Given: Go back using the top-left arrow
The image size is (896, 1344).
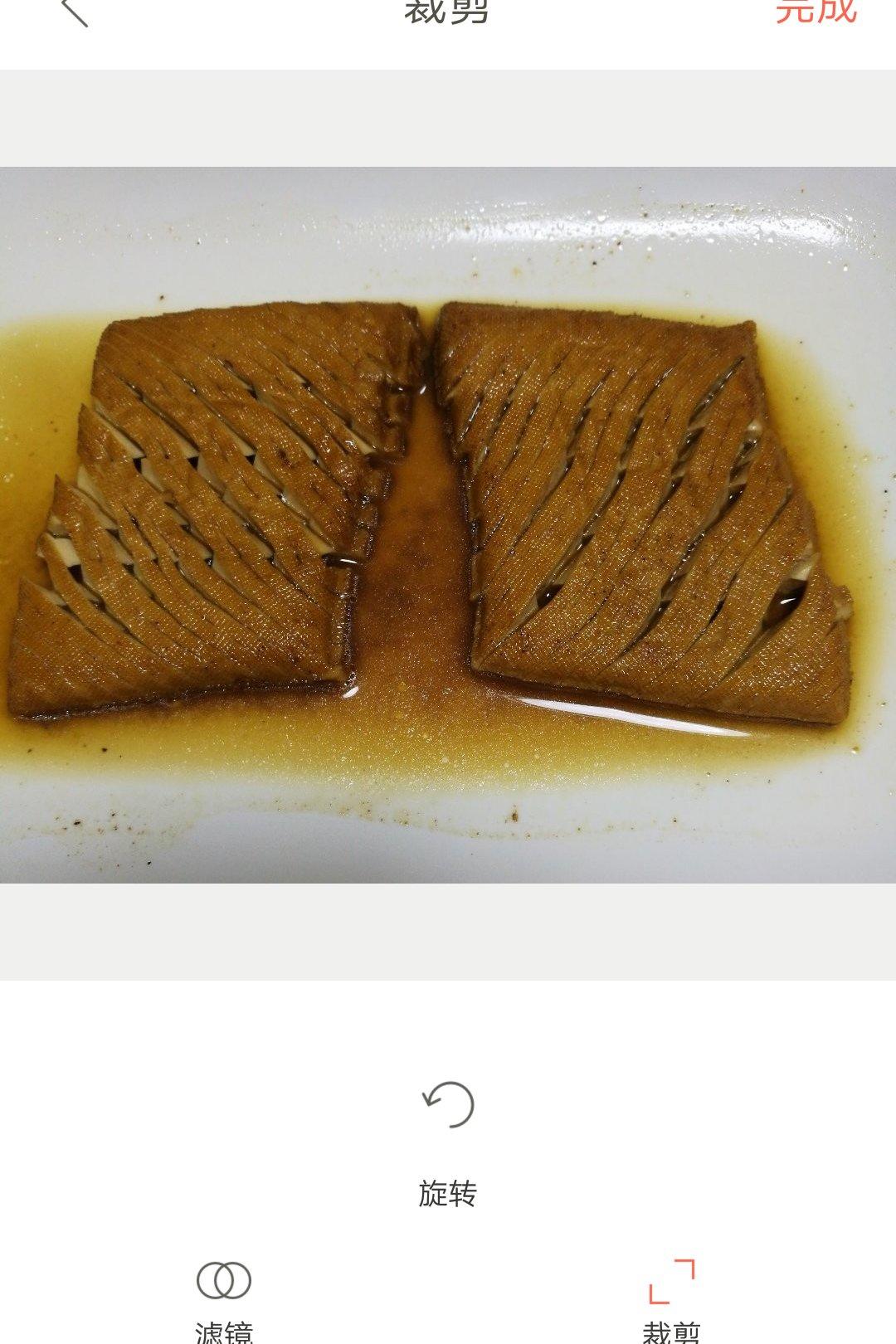Looking at the screenshot, I should [x=75, y=12].
